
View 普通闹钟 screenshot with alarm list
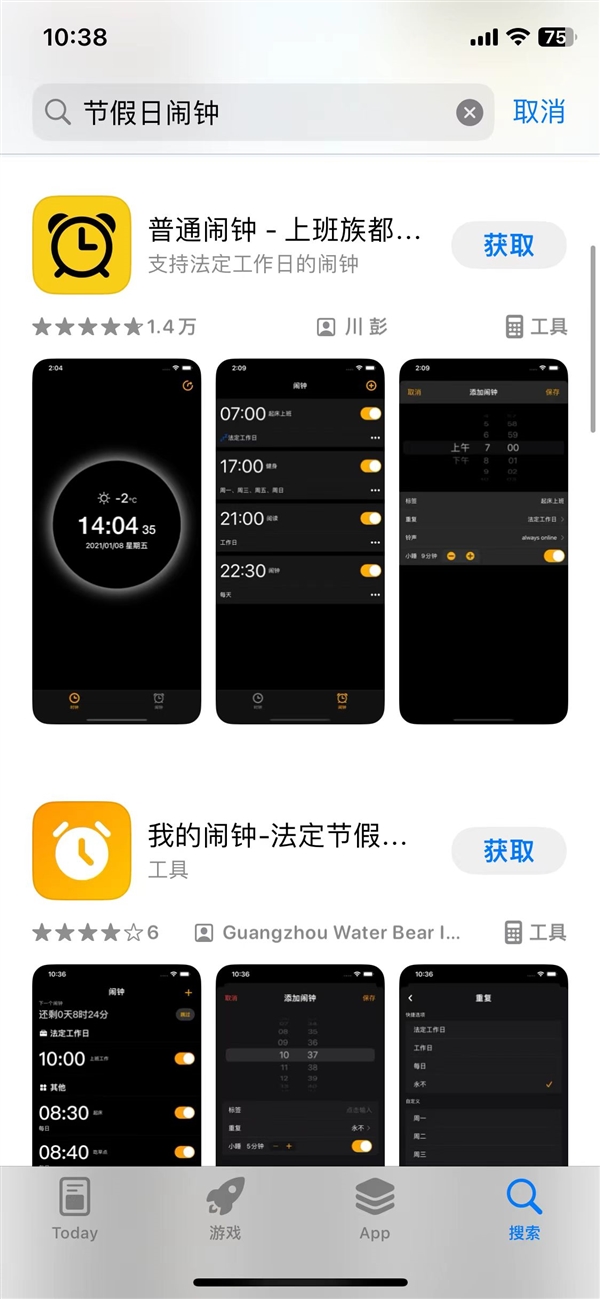pos(300,540)
